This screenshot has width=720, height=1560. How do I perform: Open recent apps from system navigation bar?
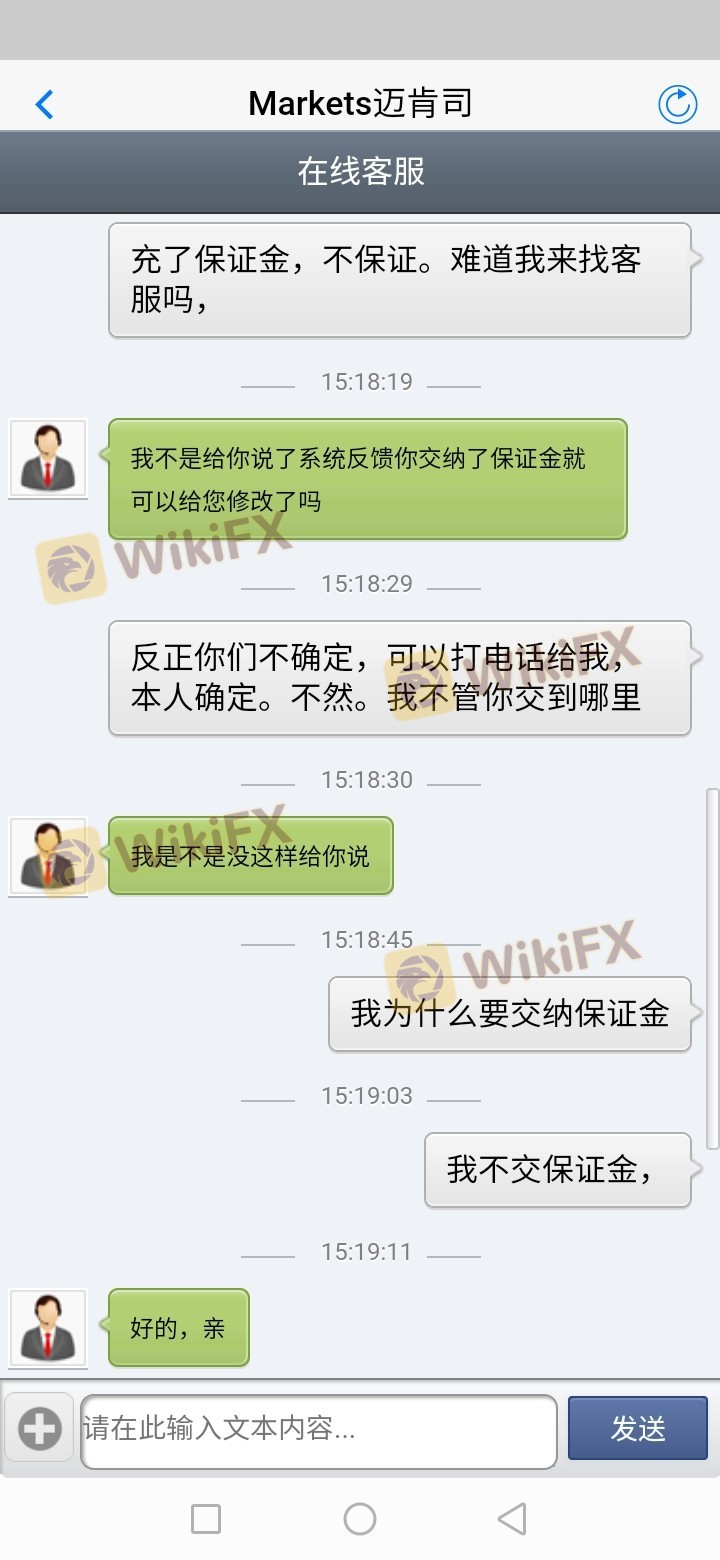(x=206, y=1519)
